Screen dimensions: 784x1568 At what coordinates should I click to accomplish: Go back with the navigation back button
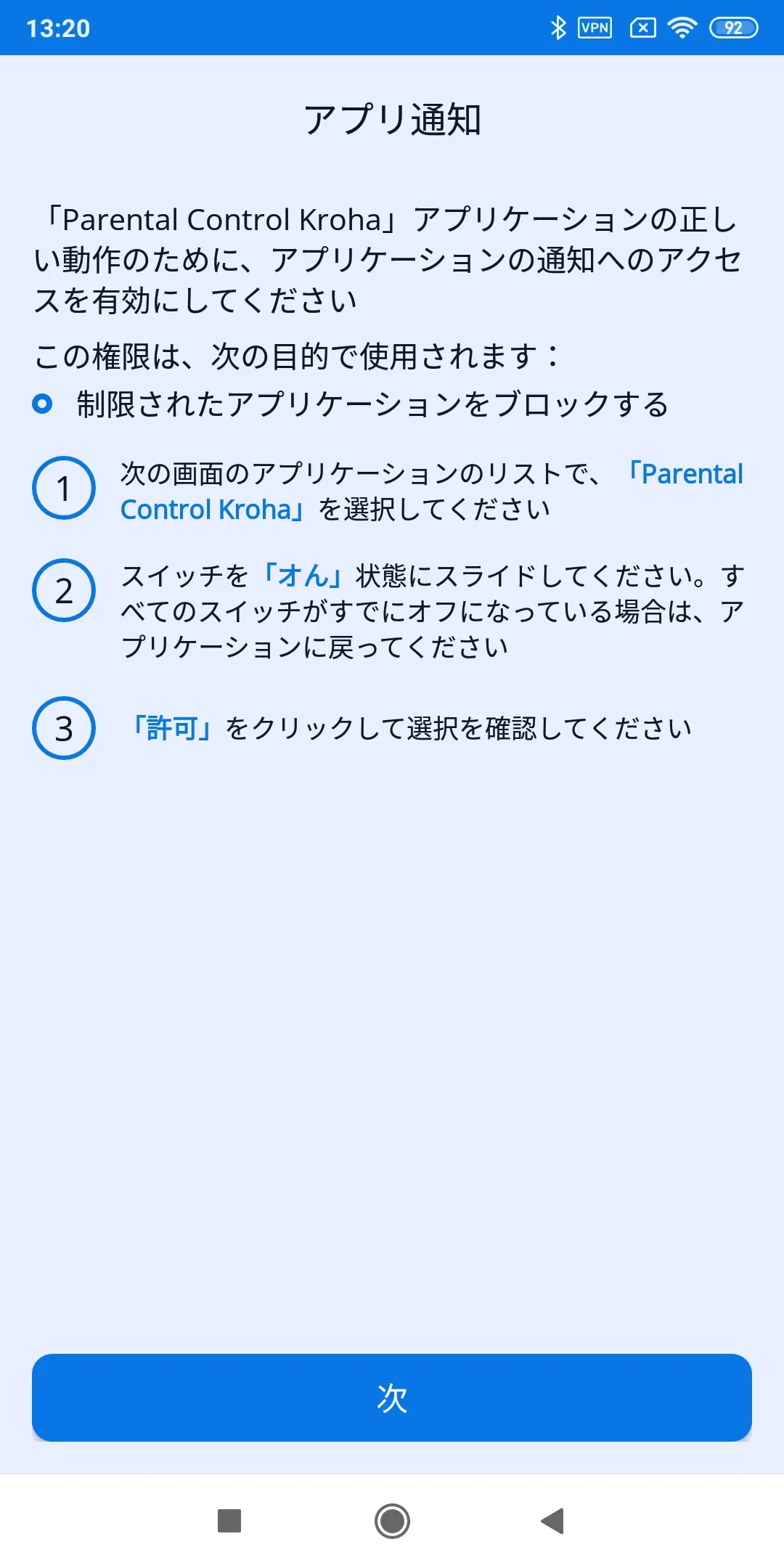point(553,1521)
